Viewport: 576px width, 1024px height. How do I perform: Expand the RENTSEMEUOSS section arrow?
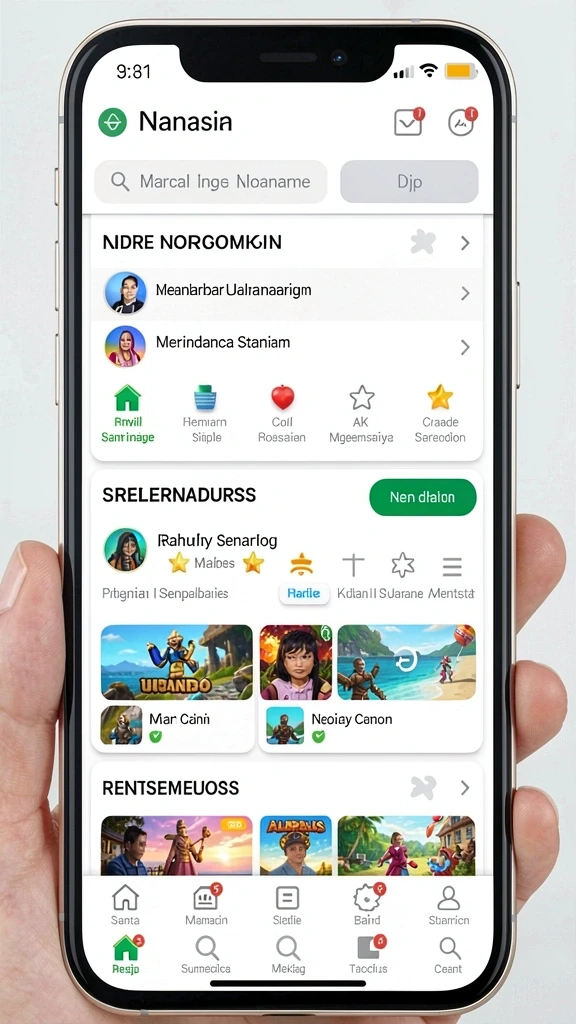click(465, 788)
